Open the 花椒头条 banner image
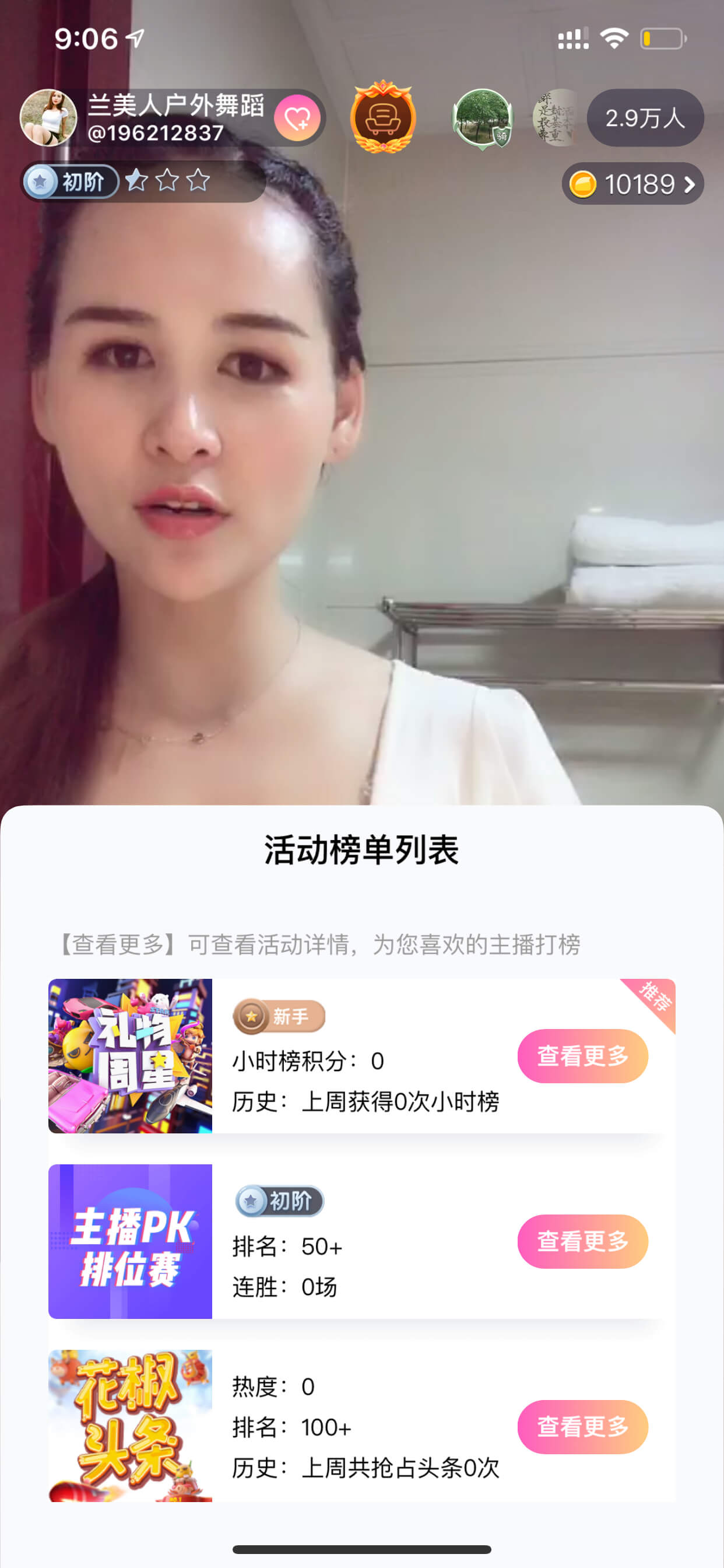Screen dimensions: 724x1568 pos(130,1426)
